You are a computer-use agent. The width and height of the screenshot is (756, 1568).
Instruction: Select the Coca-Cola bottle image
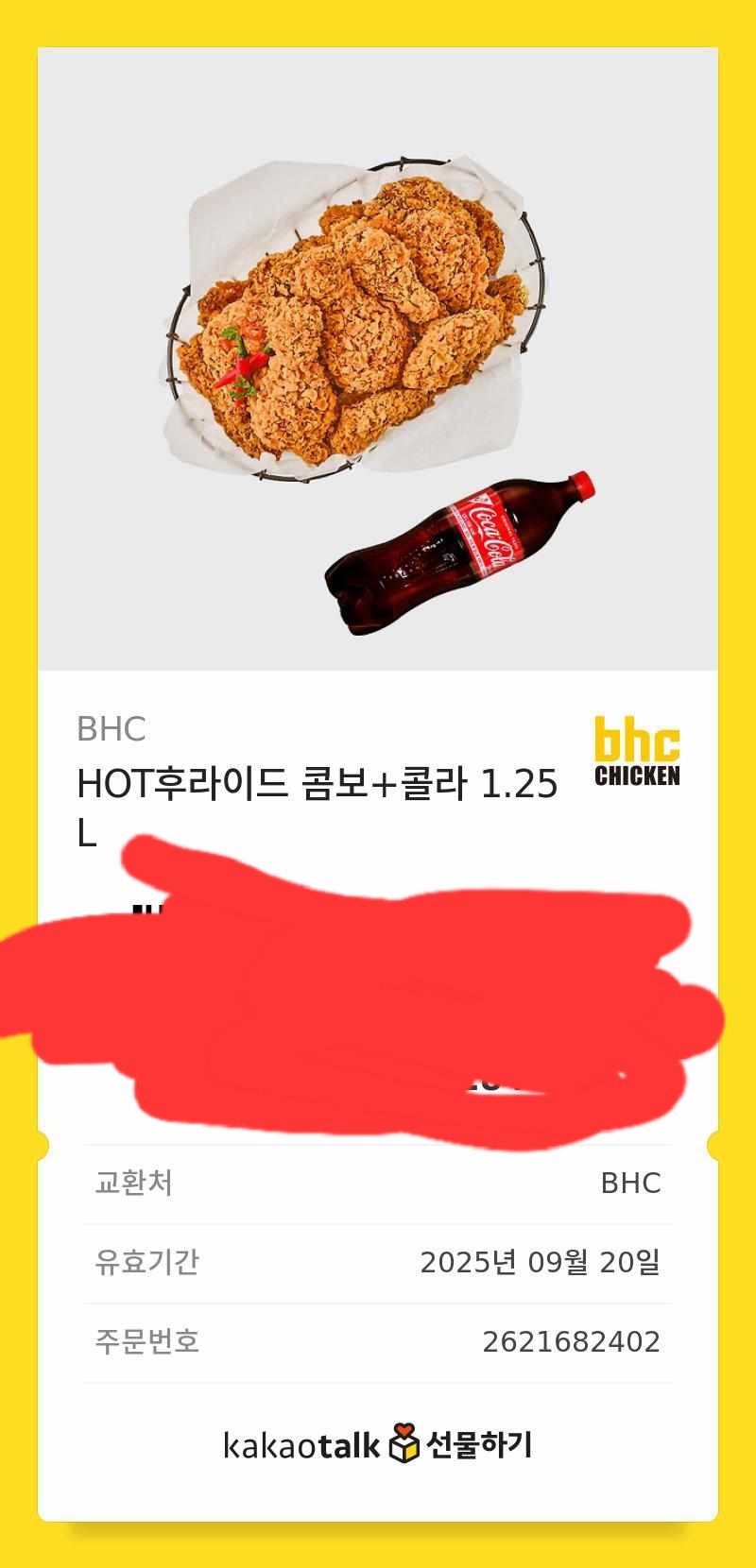click(x=463, y=548)
